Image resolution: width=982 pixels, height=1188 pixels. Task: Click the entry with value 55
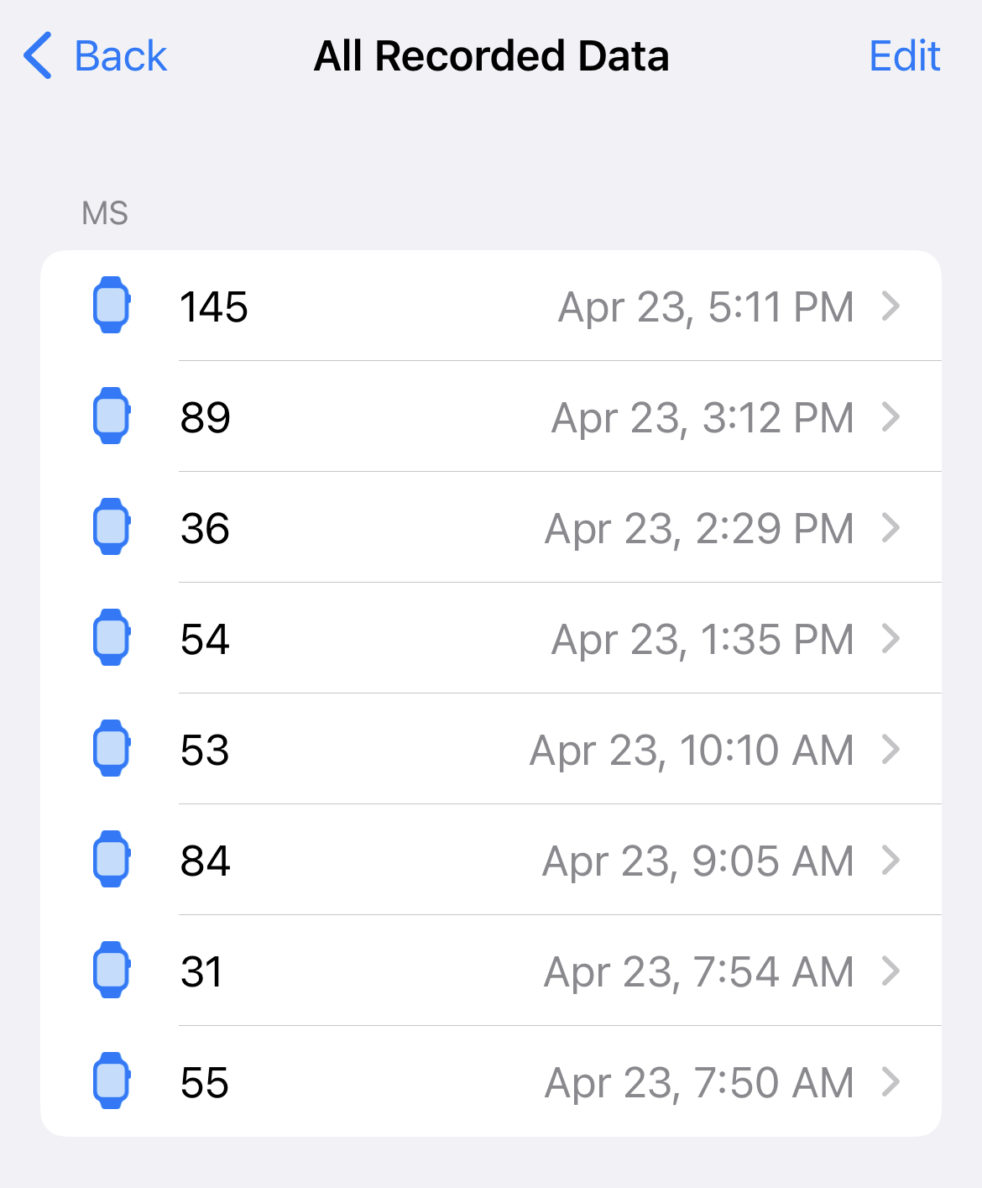(x=490, y=1081)
